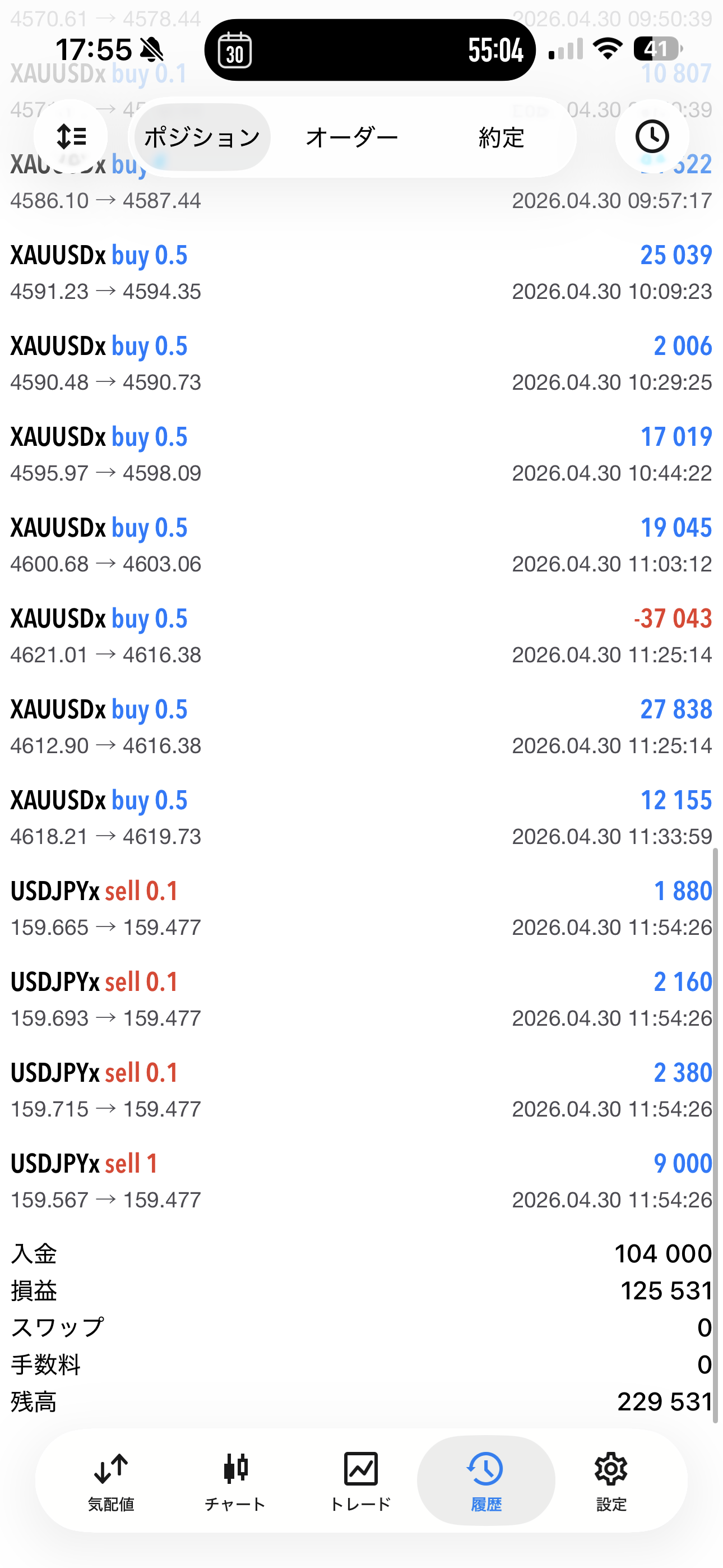
Task: Select the 履歴 history tab
Action: coord(486,1481)
